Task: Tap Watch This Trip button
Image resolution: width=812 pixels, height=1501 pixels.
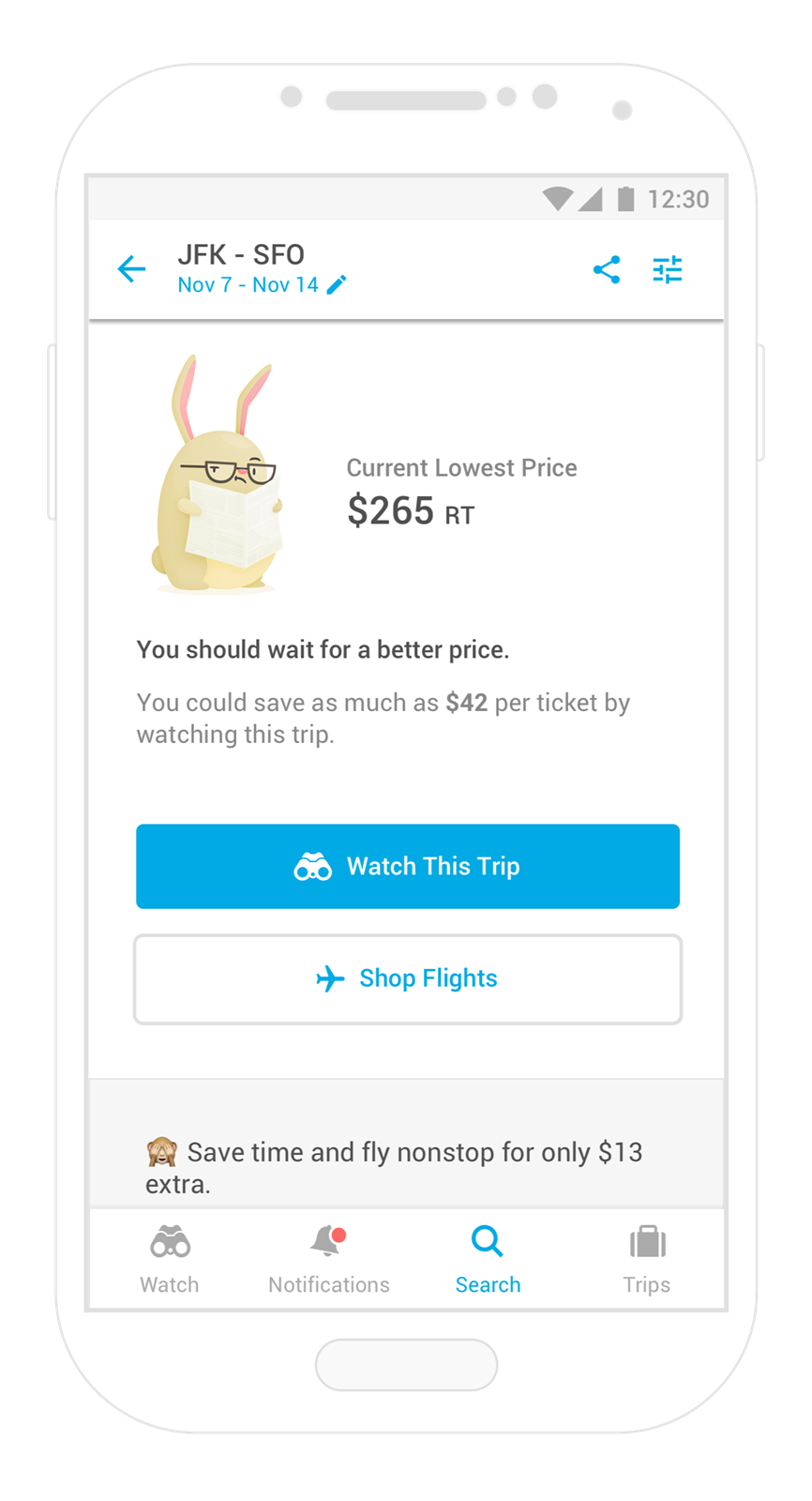Action: coord(408,866)
